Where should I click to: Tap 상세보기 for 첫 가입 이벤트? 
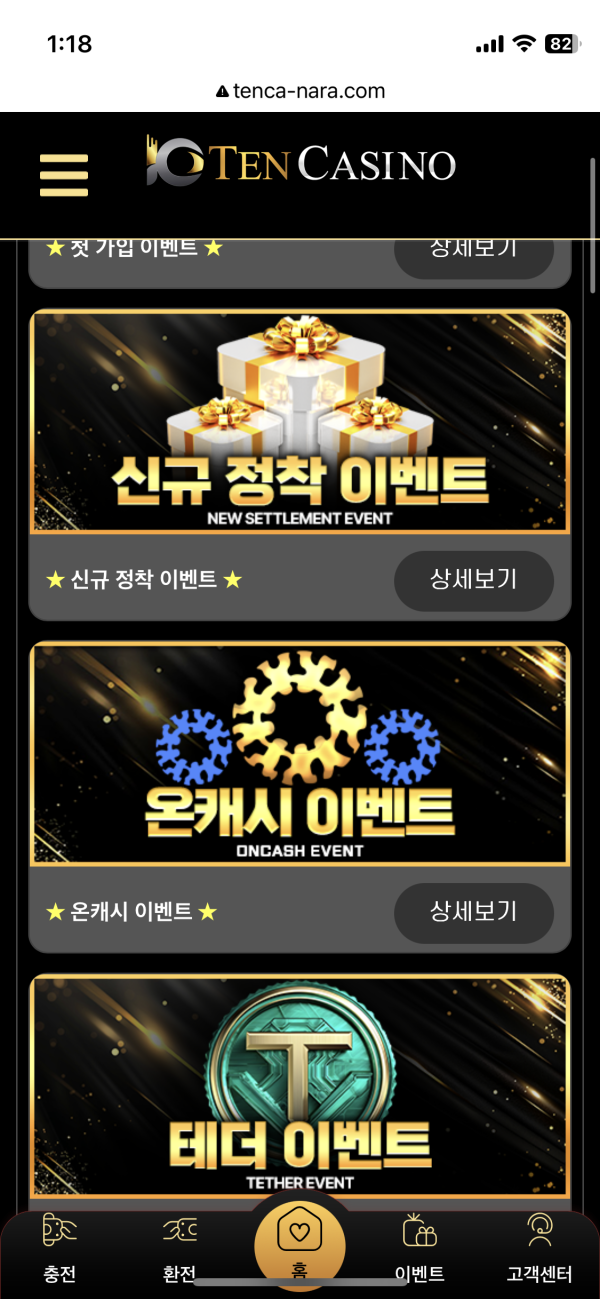point(473,254)
